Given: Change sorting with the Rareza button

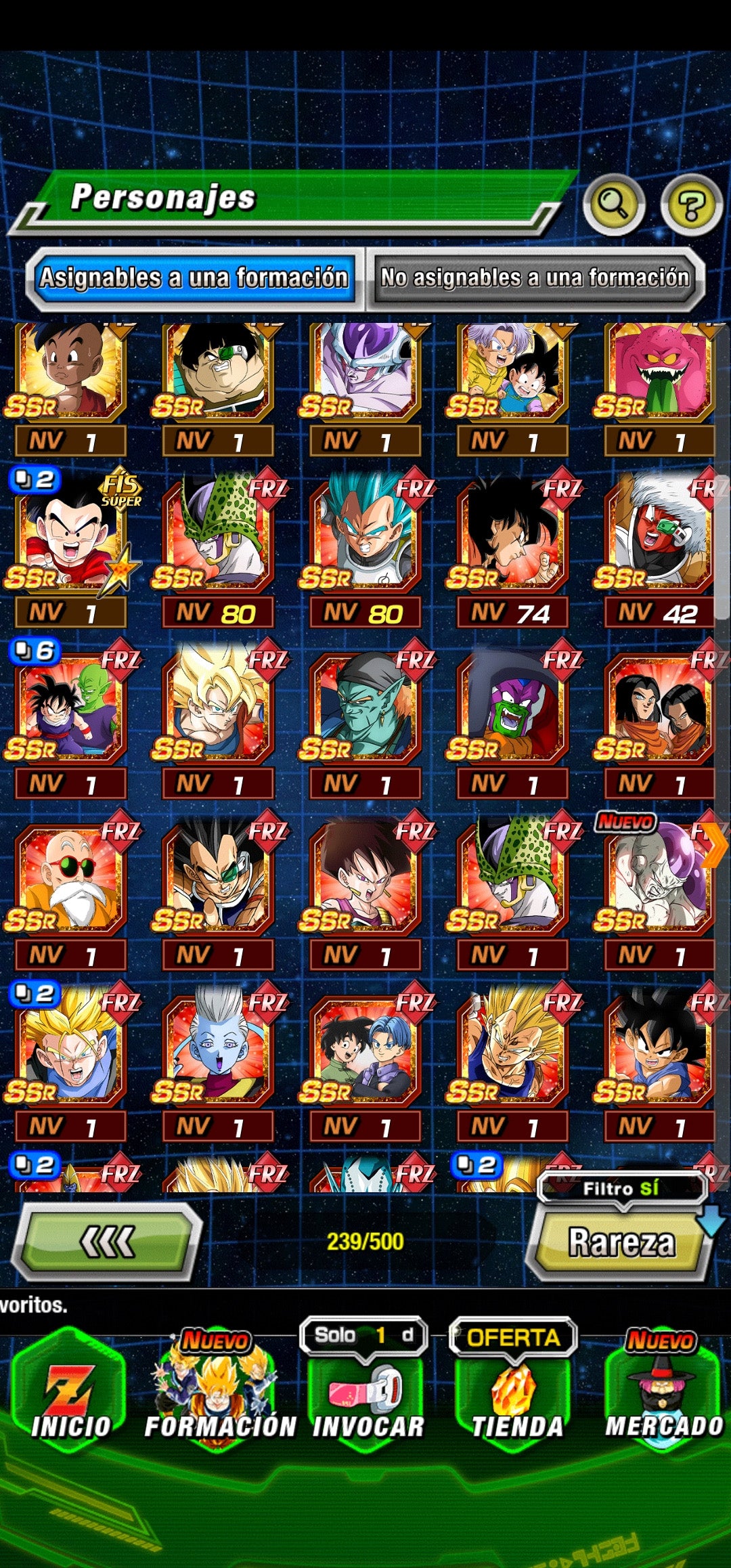Looking at the screenshot, I should pyautogui.click(x=621, y=1243).
